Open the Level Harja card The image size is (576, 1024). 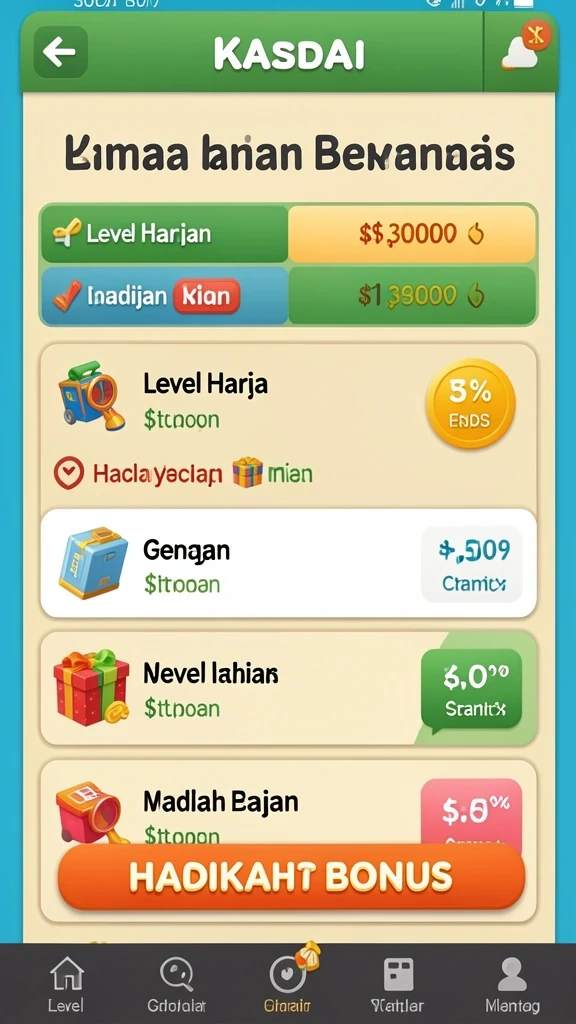288,426
